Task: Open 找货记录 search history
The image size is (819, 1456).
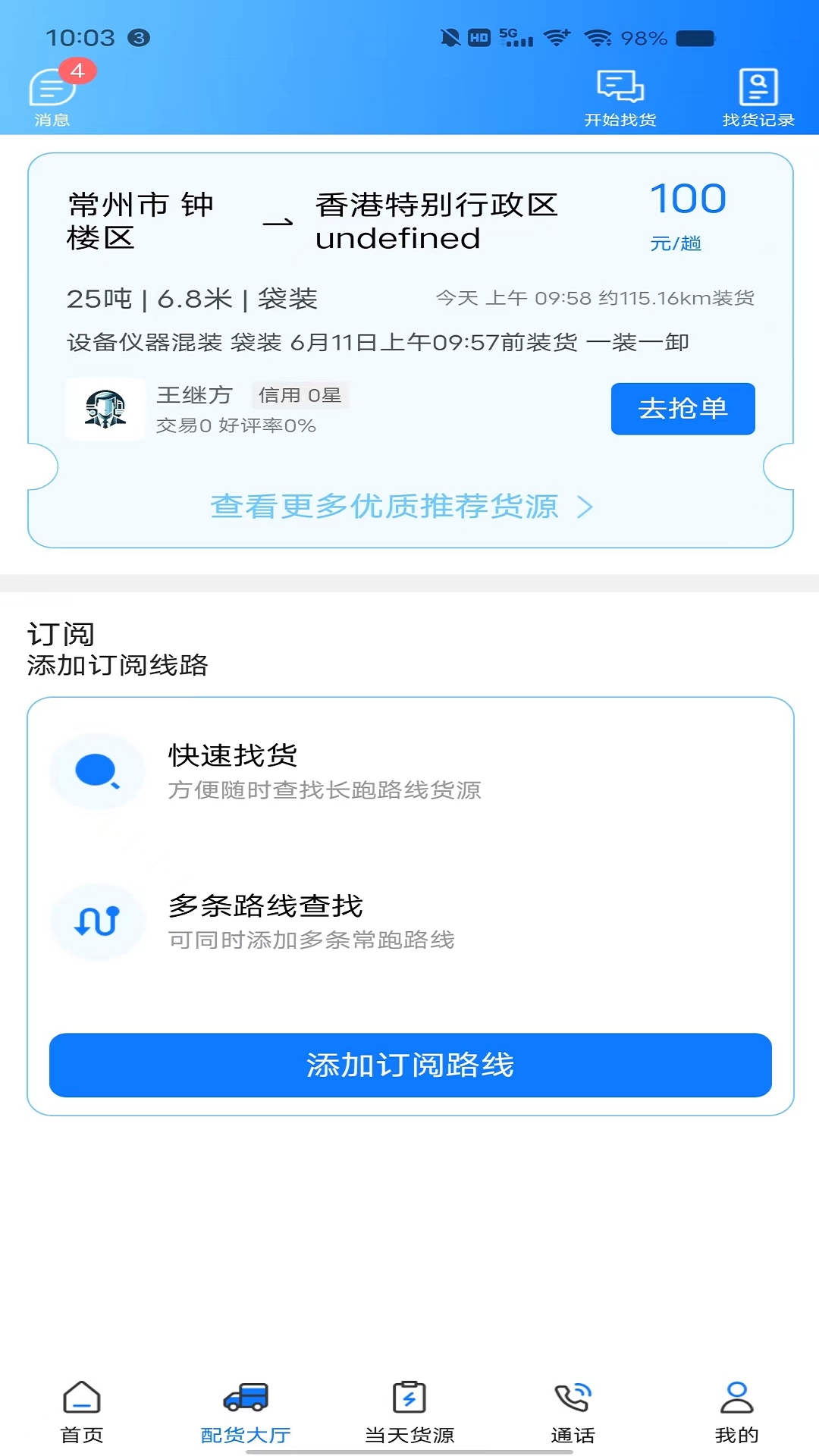Action: (758, 97)
